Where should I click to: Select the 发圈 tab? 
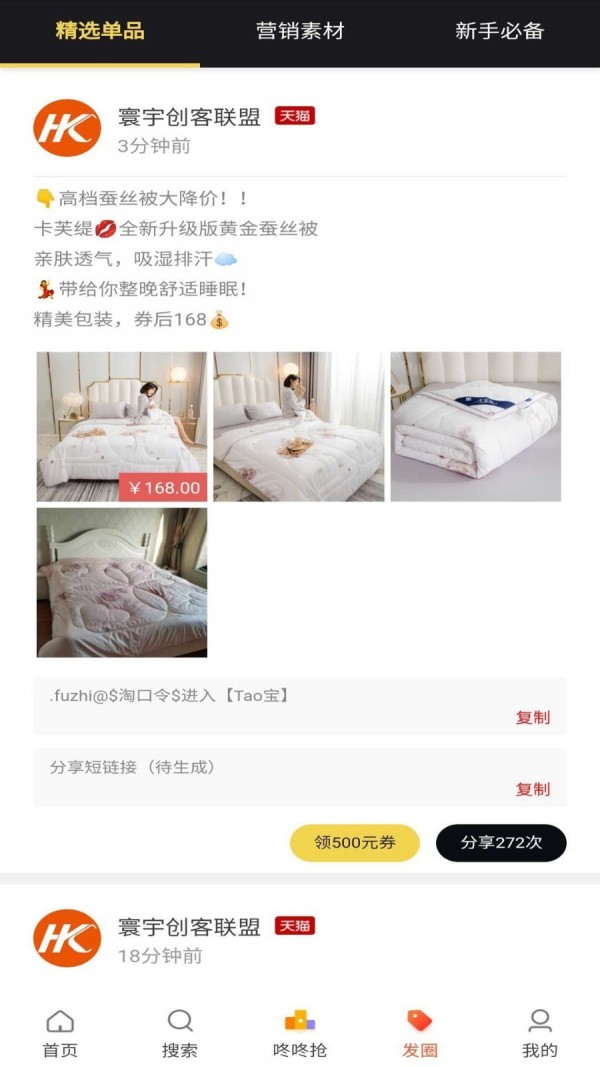click(x=420, y=1033)
